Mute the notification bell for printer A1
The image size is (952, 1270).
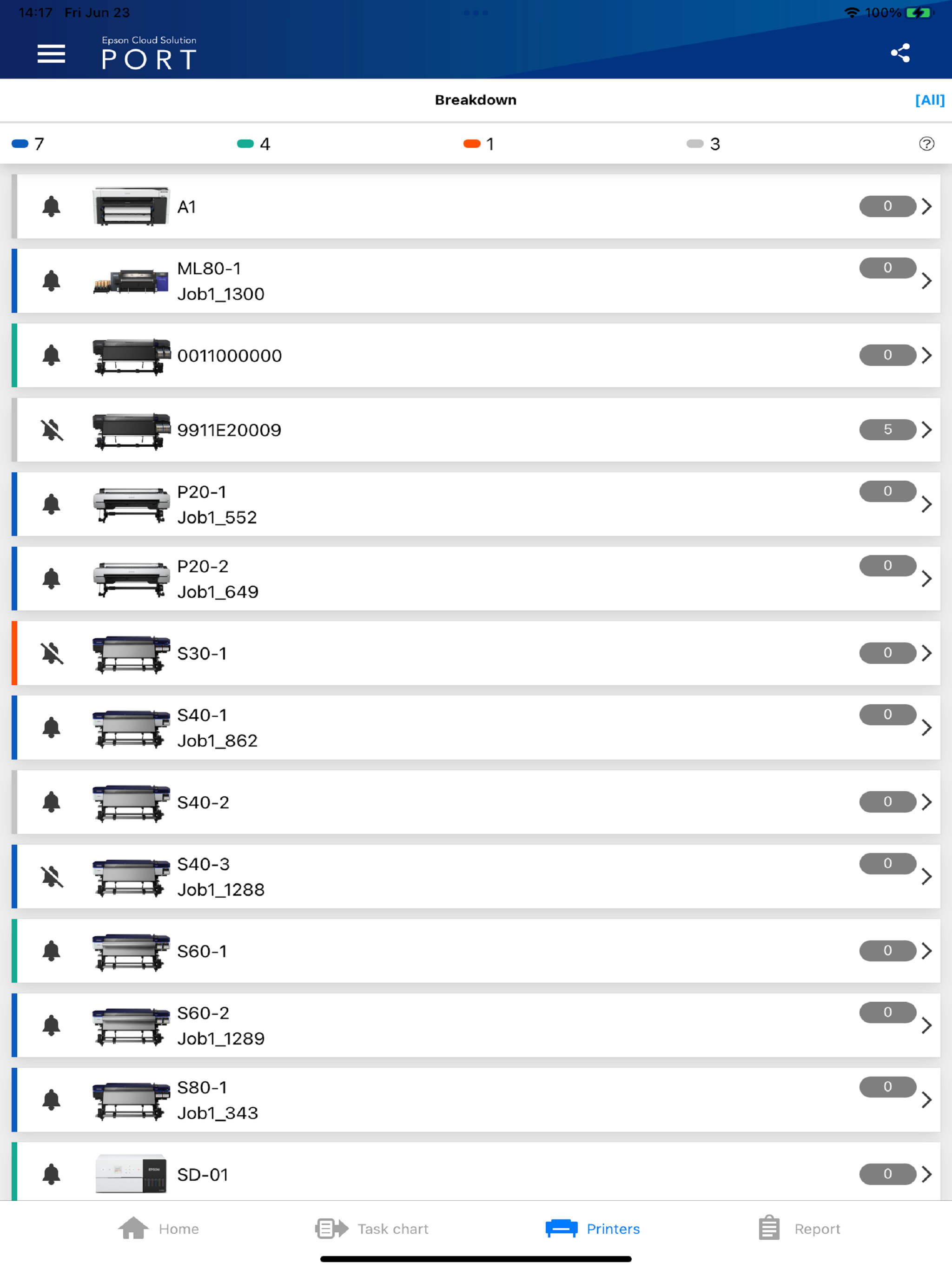(x=52, y=206)
